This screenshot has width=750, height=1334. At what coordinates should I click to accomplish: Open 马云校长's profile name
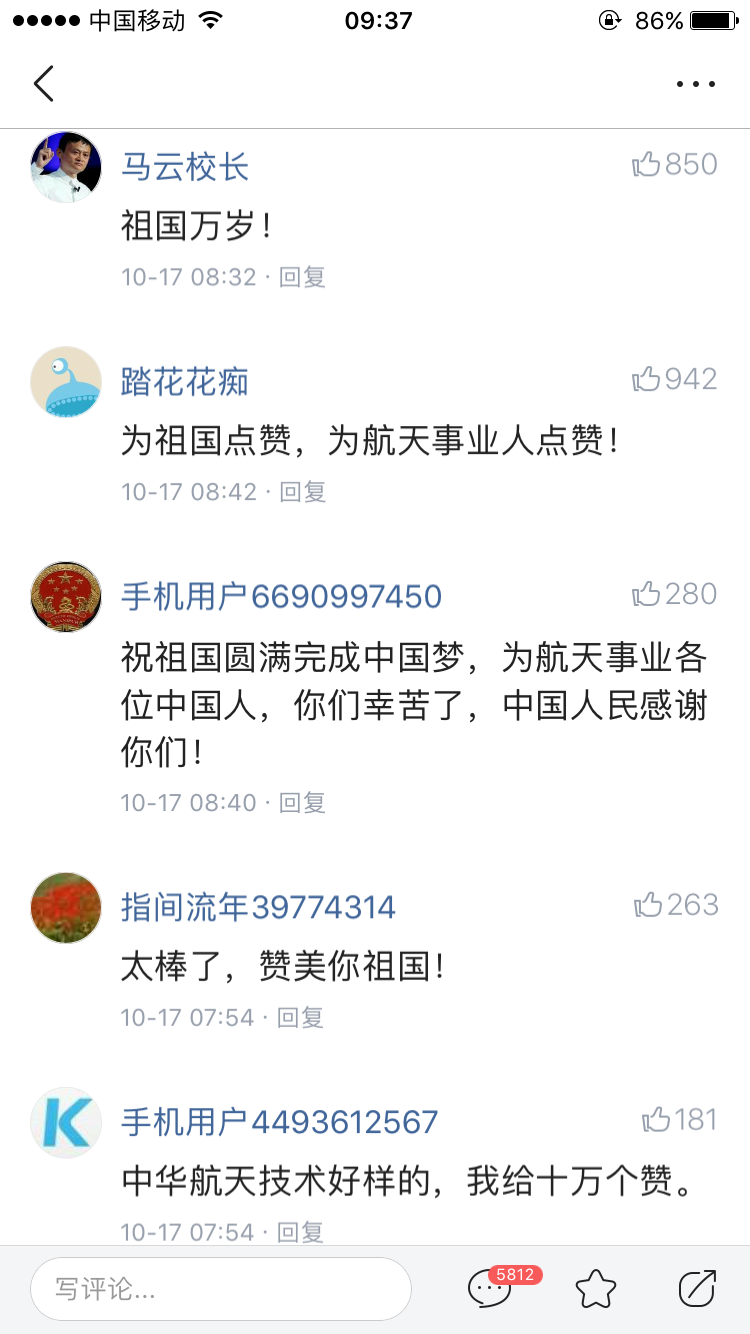pos(185,166)
